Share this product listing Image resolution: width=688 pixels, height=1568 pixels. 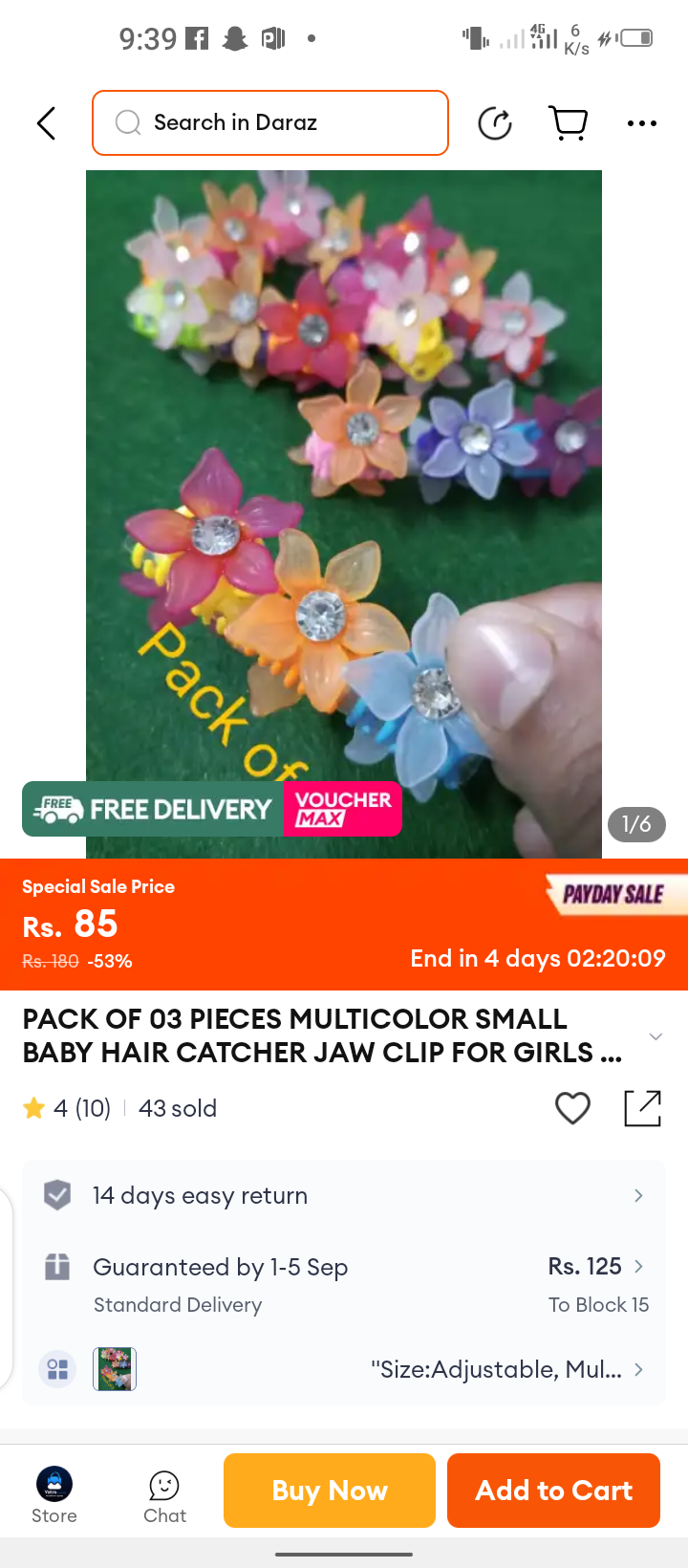click(x=642, y=1108)
